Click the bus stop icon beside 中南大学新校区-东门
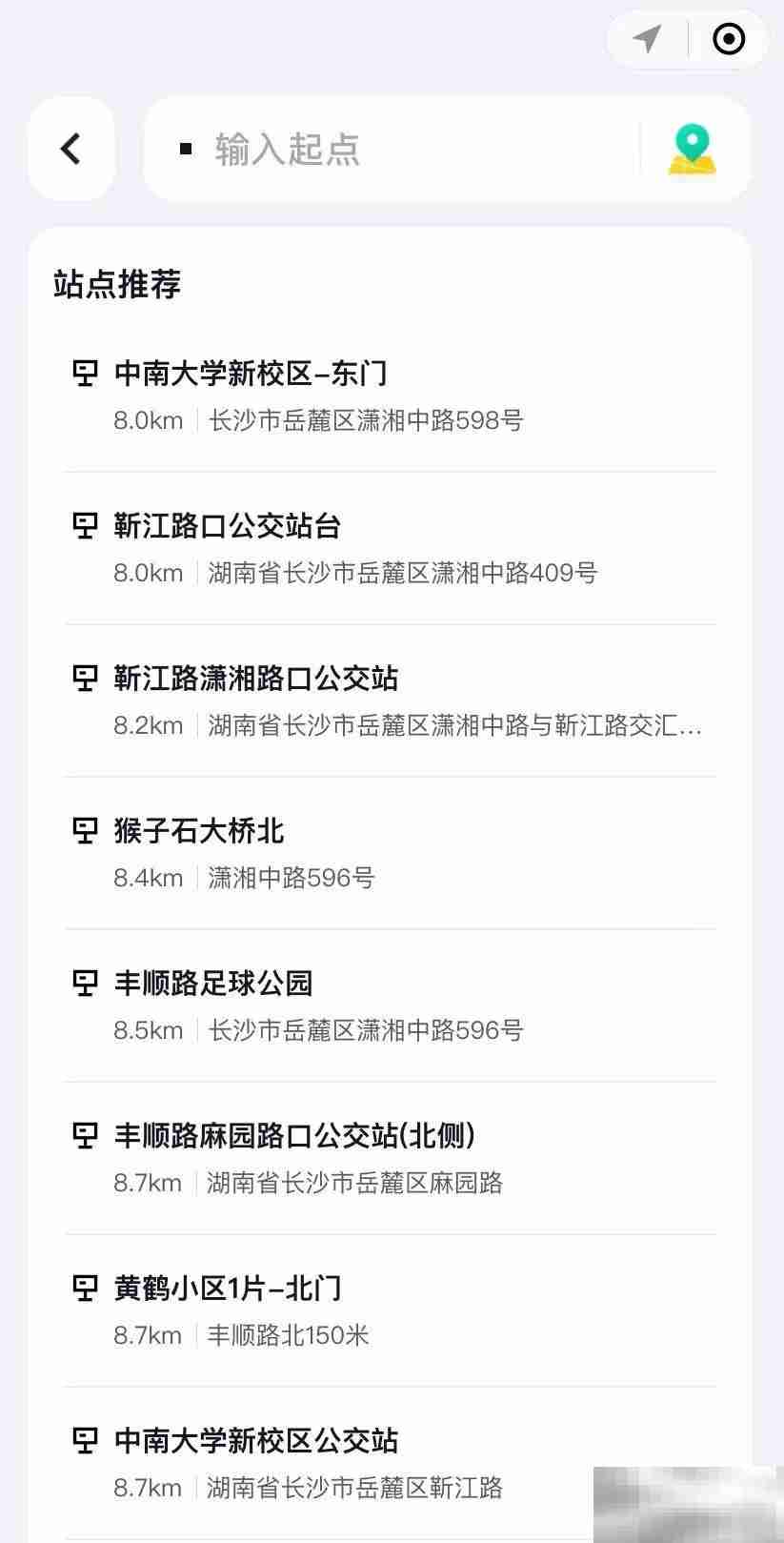The image size is (784, 1543). 85,374
